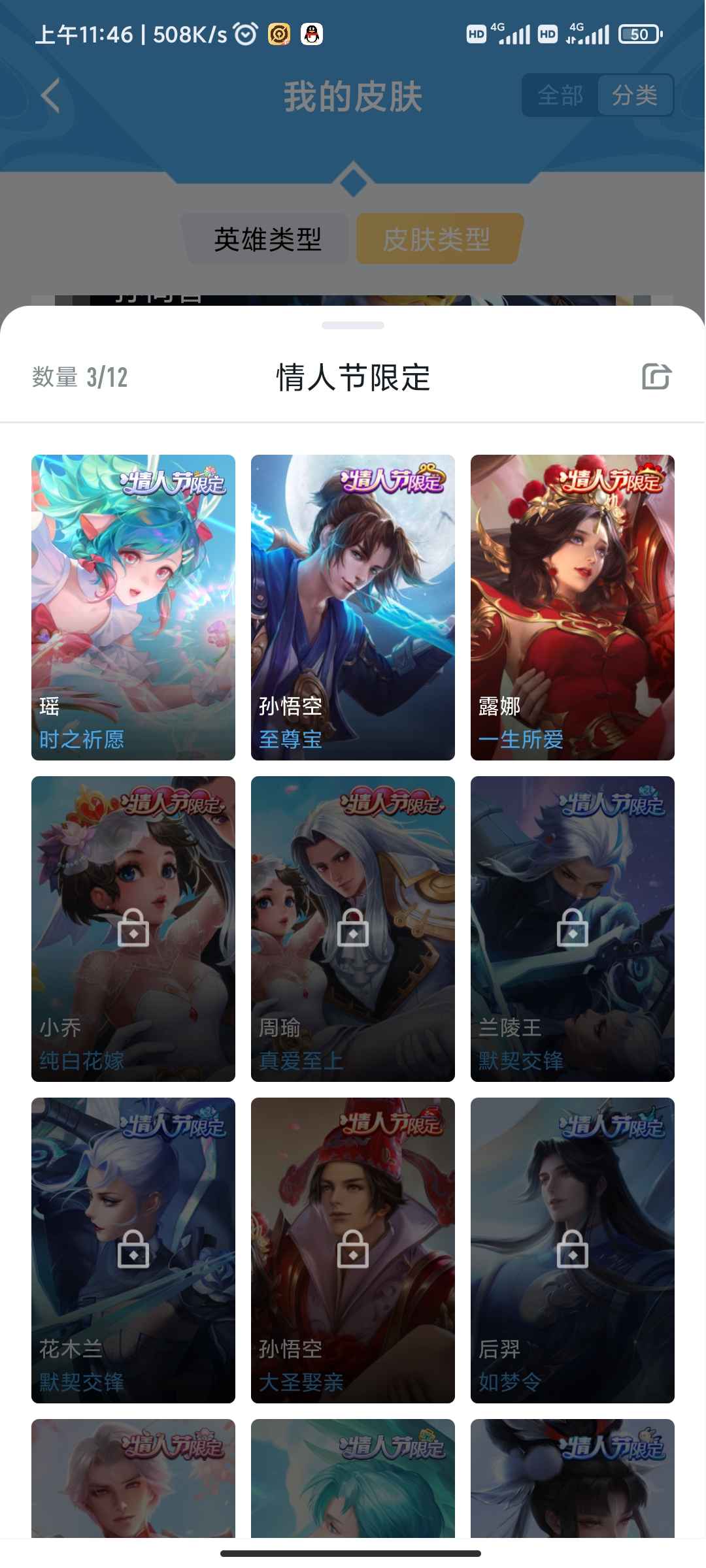The width and height of the screenshot is (706, 1568).
Task: Open 孙悟空 至尊宝 skin card
Action: [353, 607]
